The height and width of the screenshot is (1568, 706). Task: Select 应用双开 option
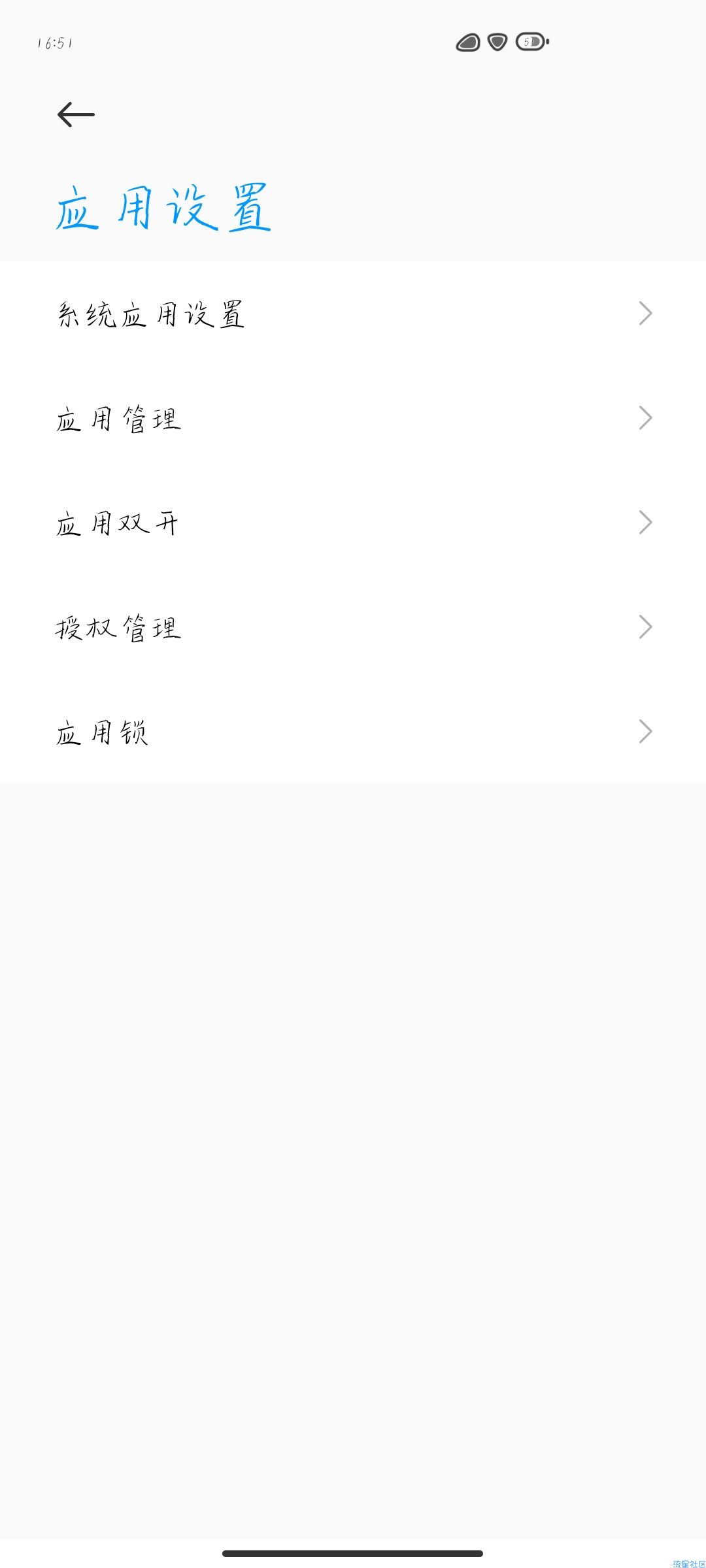(353, 523)
